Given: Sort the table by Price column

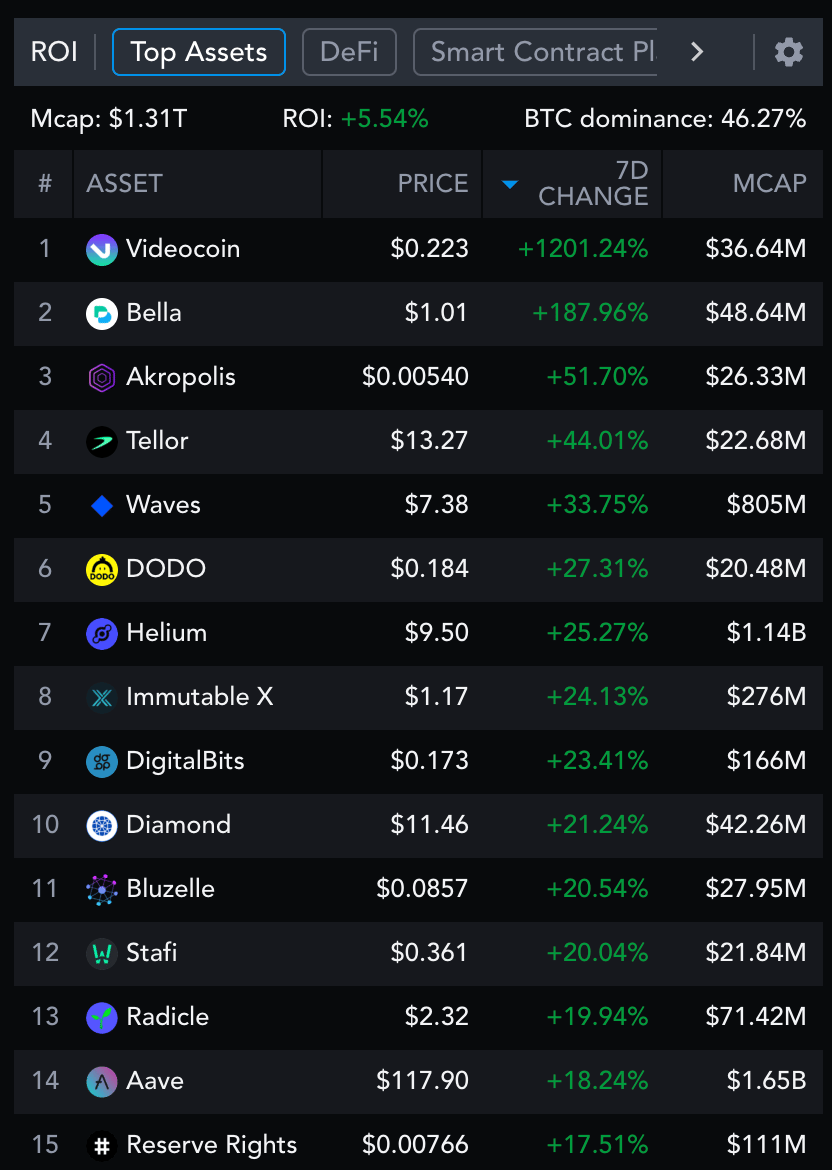Looking at the screenshot, I should point(432,184).
